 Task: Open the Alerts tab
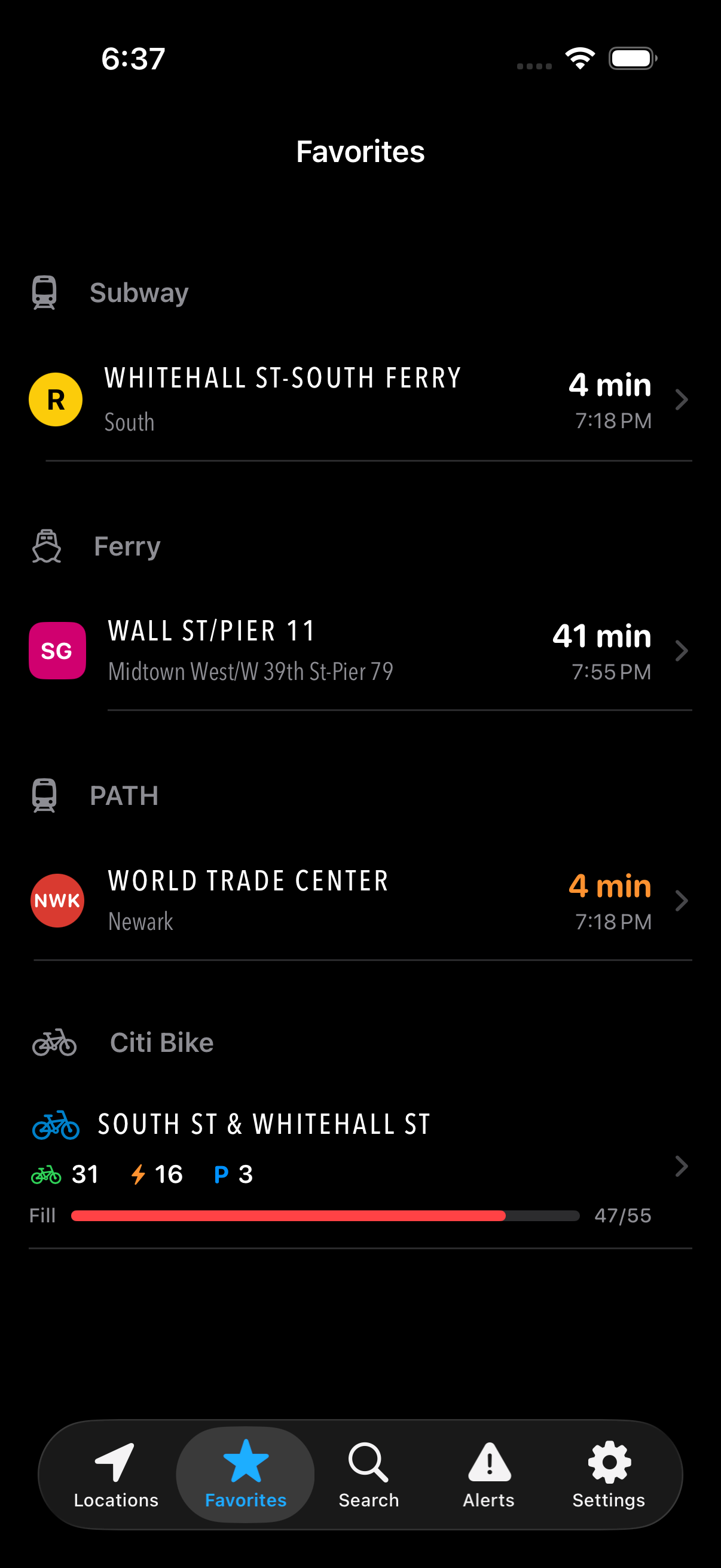point(488,1474)
